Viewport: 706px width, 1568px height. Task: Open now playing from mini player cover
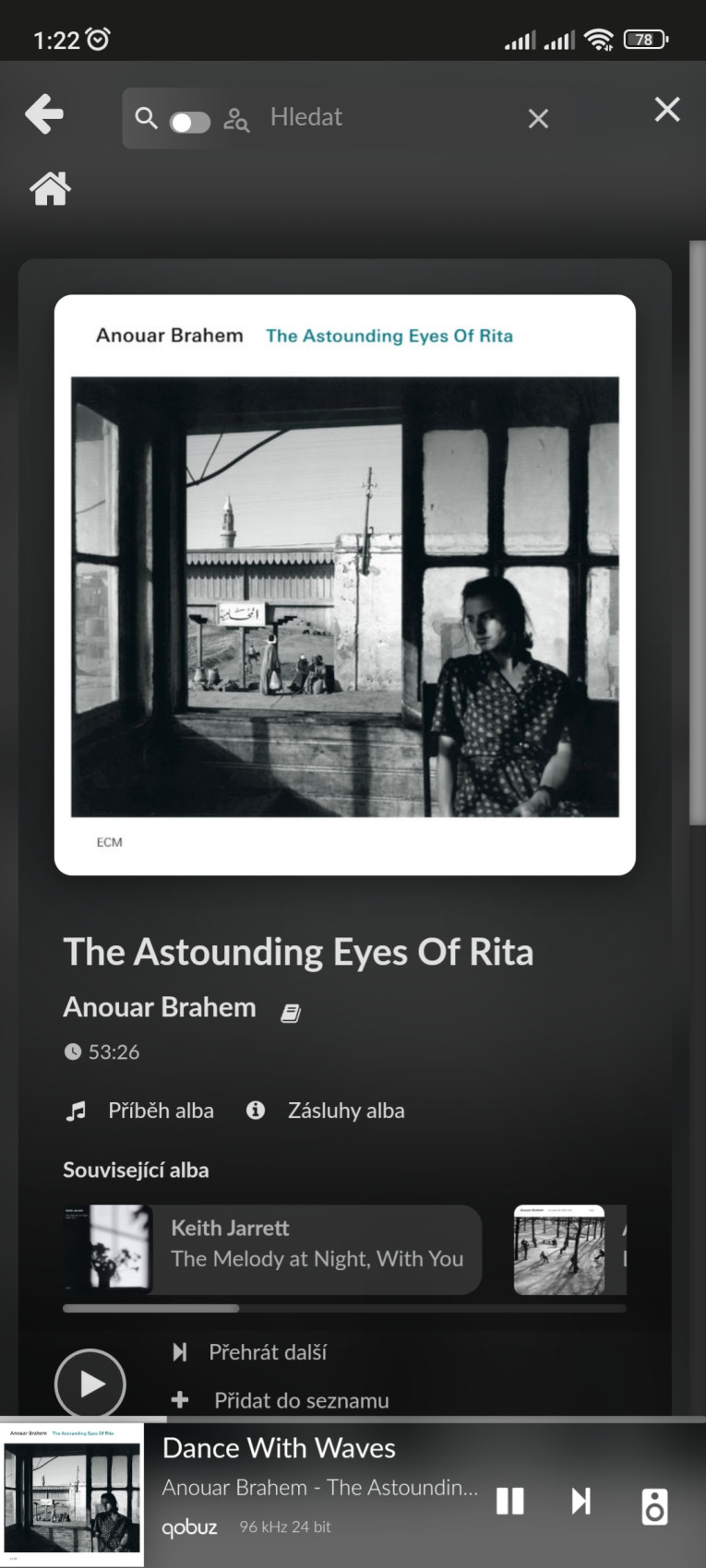[72, 1495]
